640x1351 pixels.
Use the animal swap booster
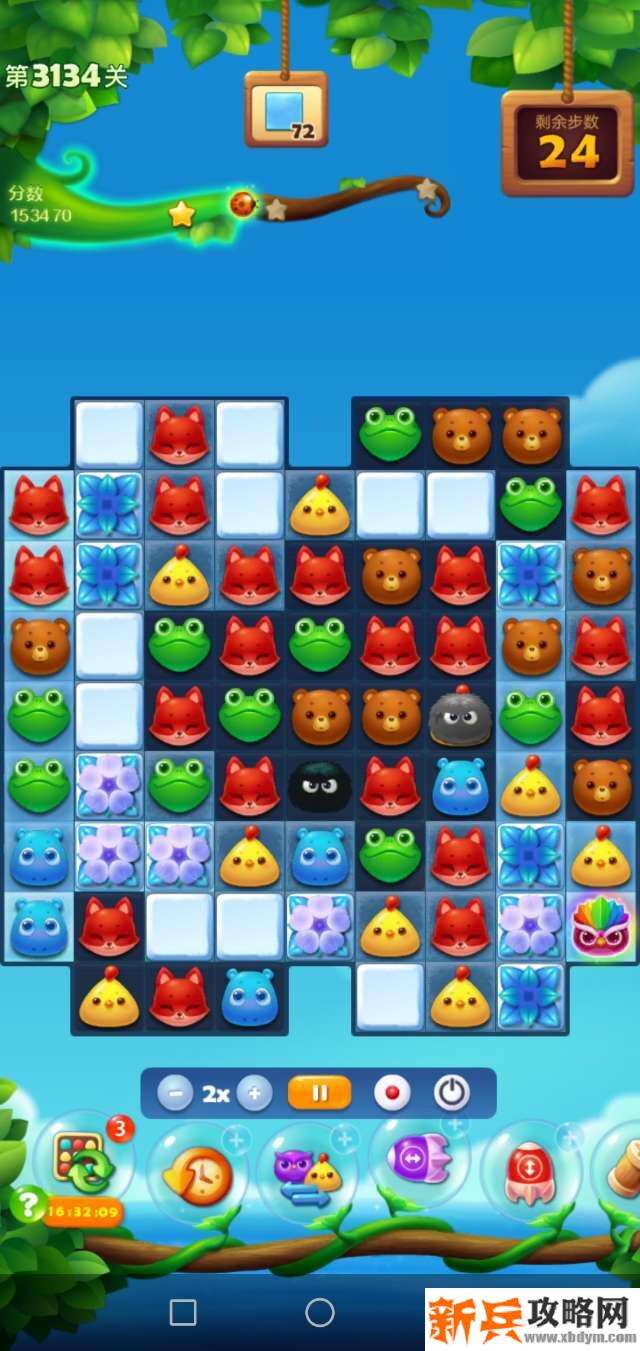308,1173
